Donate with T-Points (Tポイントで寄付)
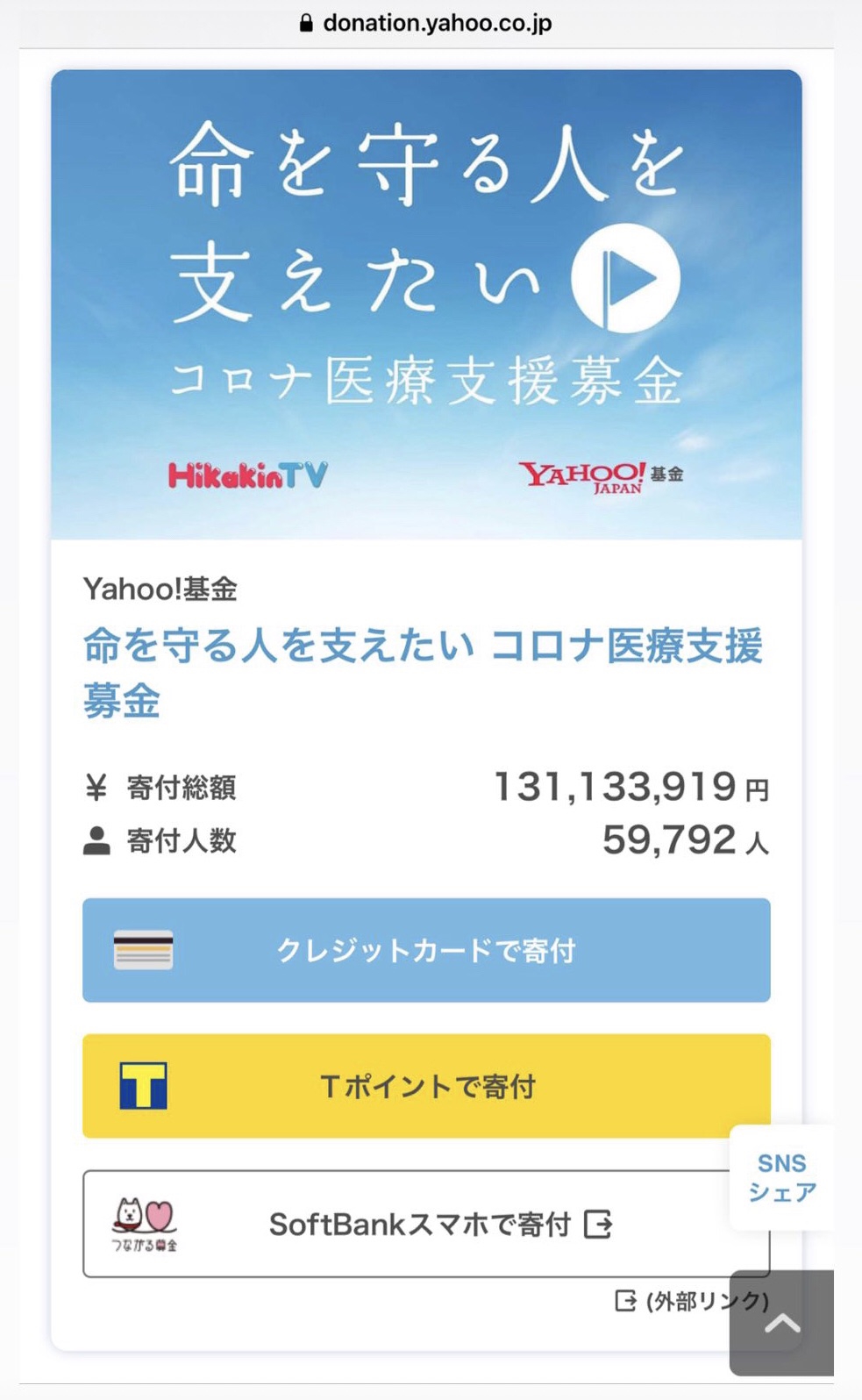 click(426, 1086)
